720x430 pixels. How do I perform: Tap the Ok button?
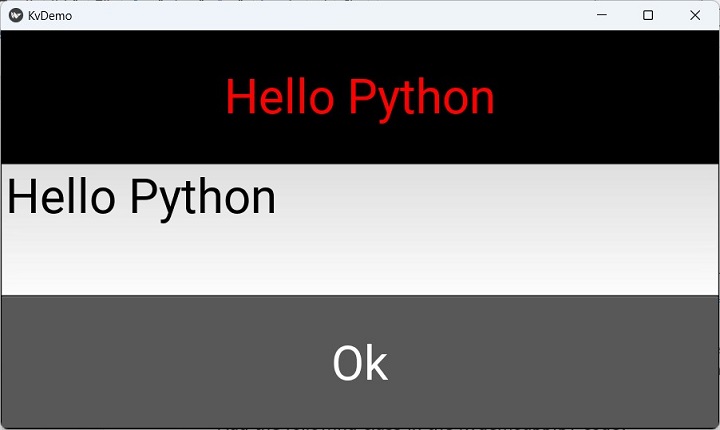click(360, 362)
